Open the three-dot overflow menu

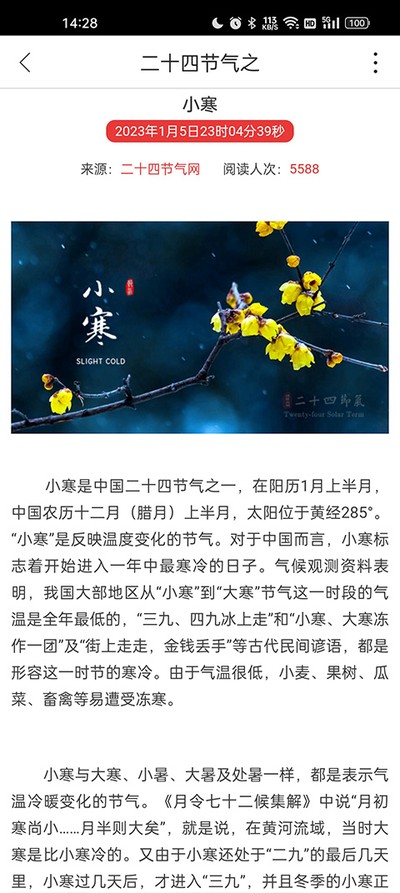click(x=375, y=63)
